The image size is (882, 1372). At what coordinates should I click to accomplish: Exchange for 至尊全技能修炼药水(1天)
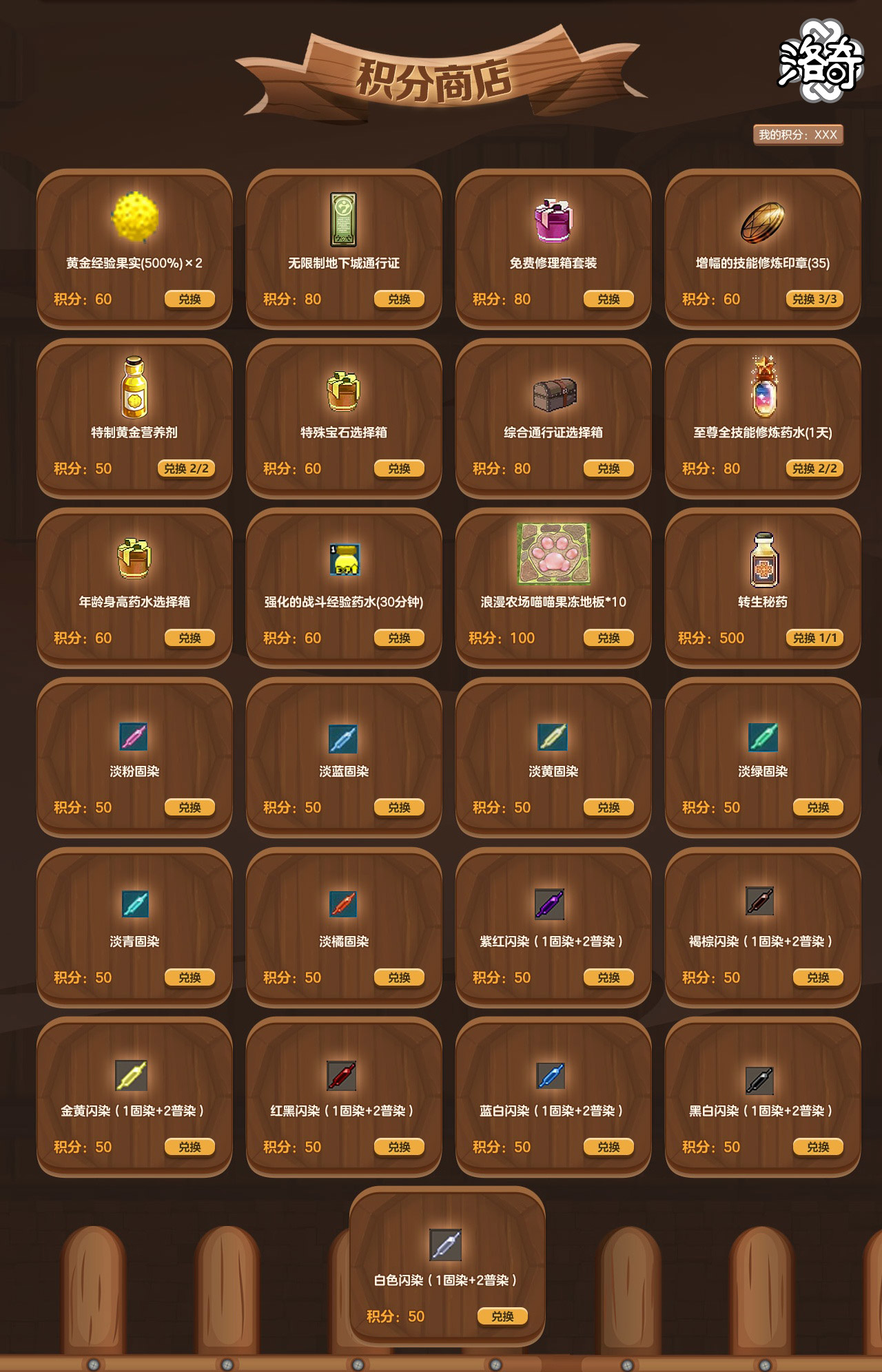(x=814, y=468)
